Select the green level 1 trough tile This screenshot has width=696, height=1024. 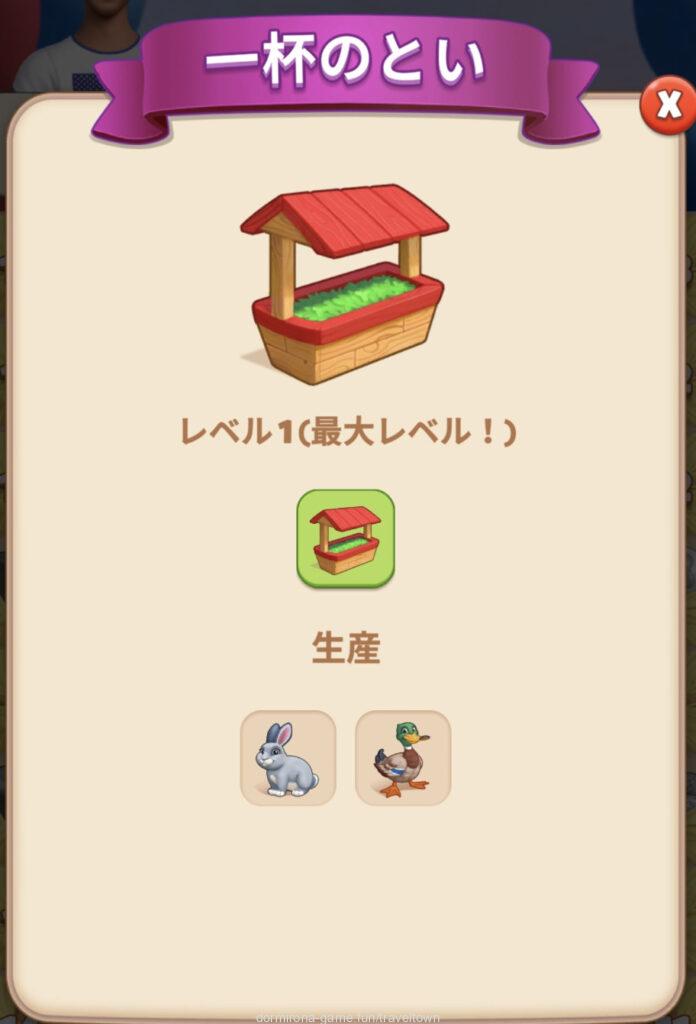click(345, 538)
